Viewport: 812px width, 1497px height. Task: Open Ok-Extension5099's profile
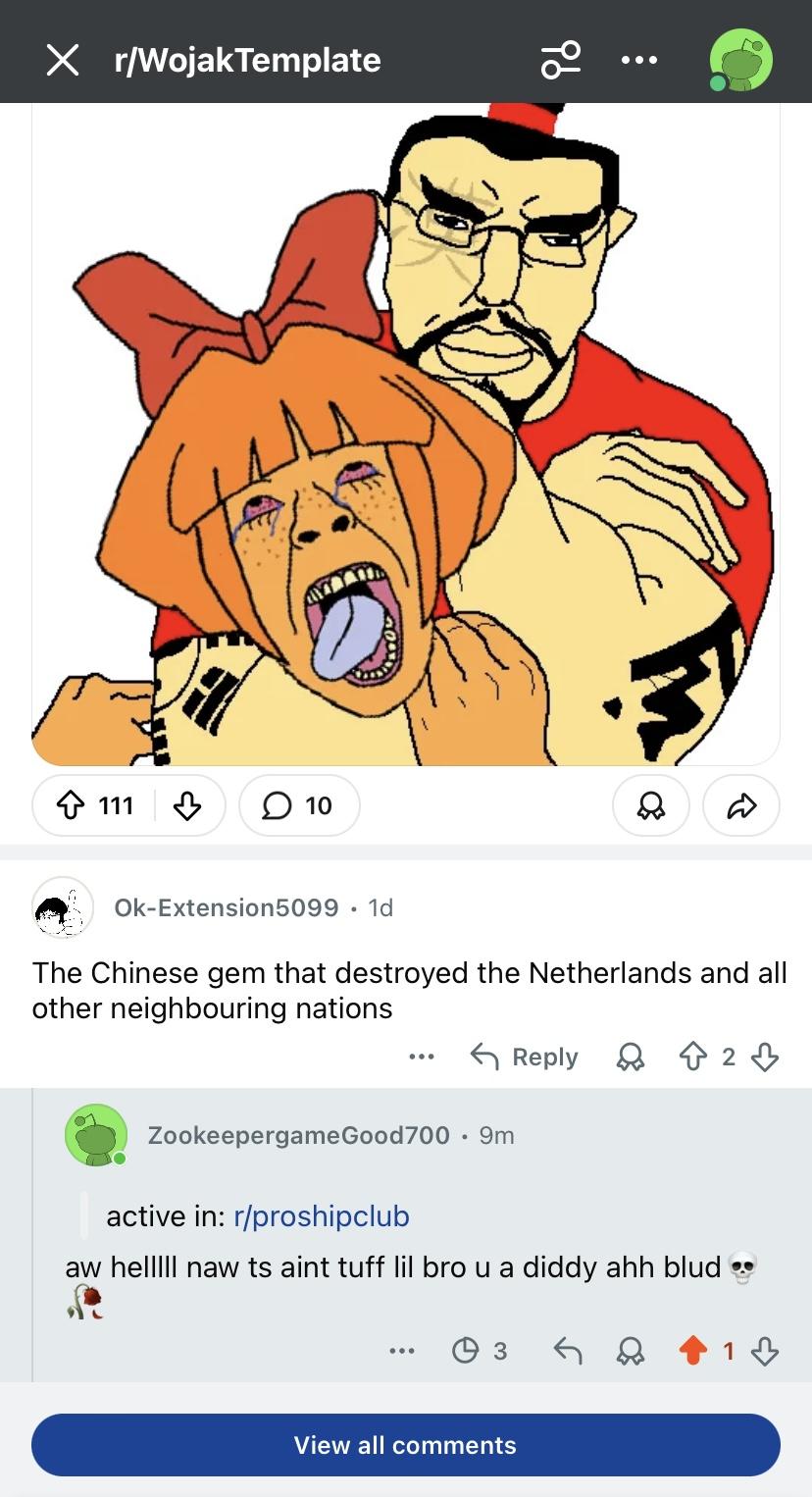point(226,907)
